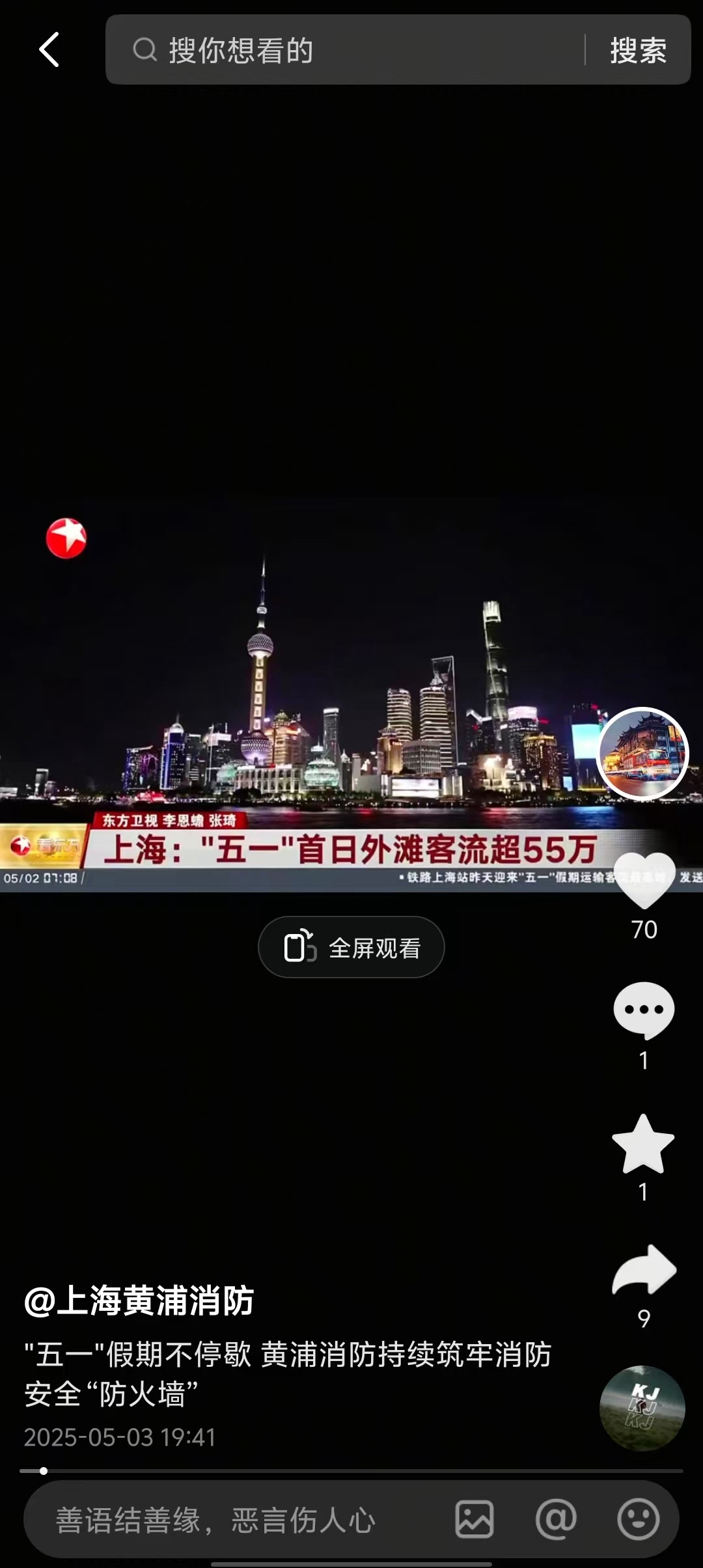703x1568 pixels.
Task: Attach an image to the comment
Action: 474,1520
